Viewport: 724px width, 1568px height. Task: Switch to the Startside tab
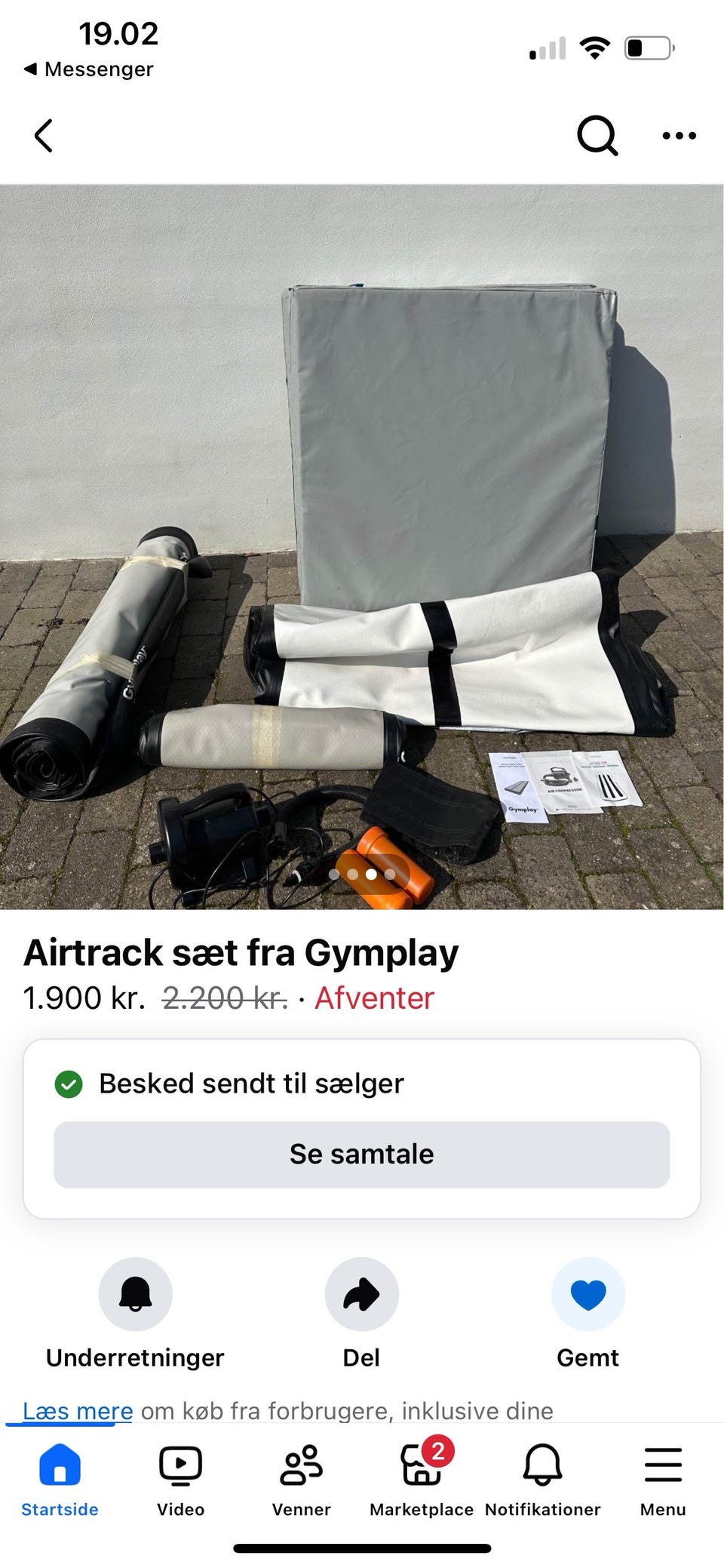point(60,1480)
